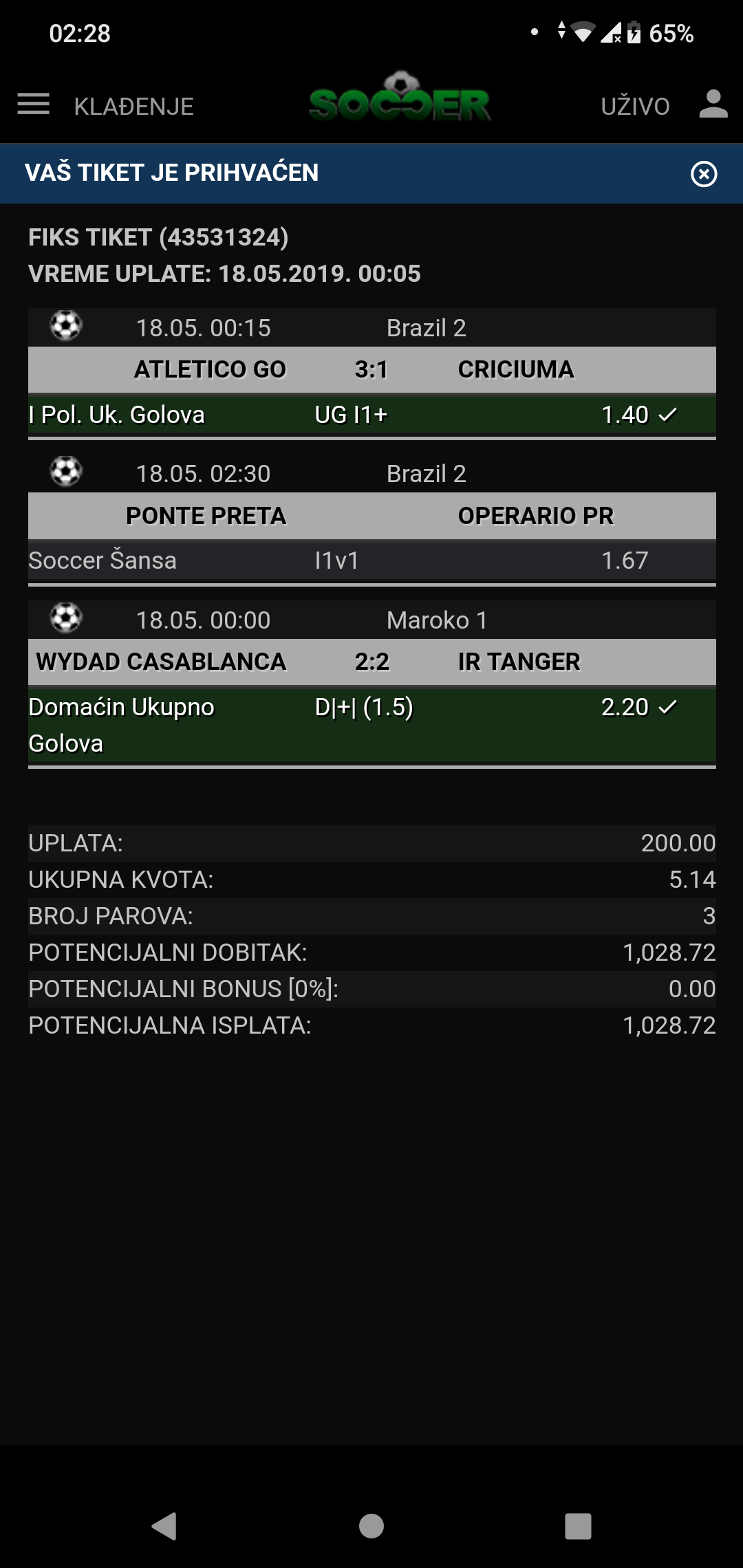Tap the Soccer logo
The height and width of the screenshot is (1568, 743).
click(400, 97)
